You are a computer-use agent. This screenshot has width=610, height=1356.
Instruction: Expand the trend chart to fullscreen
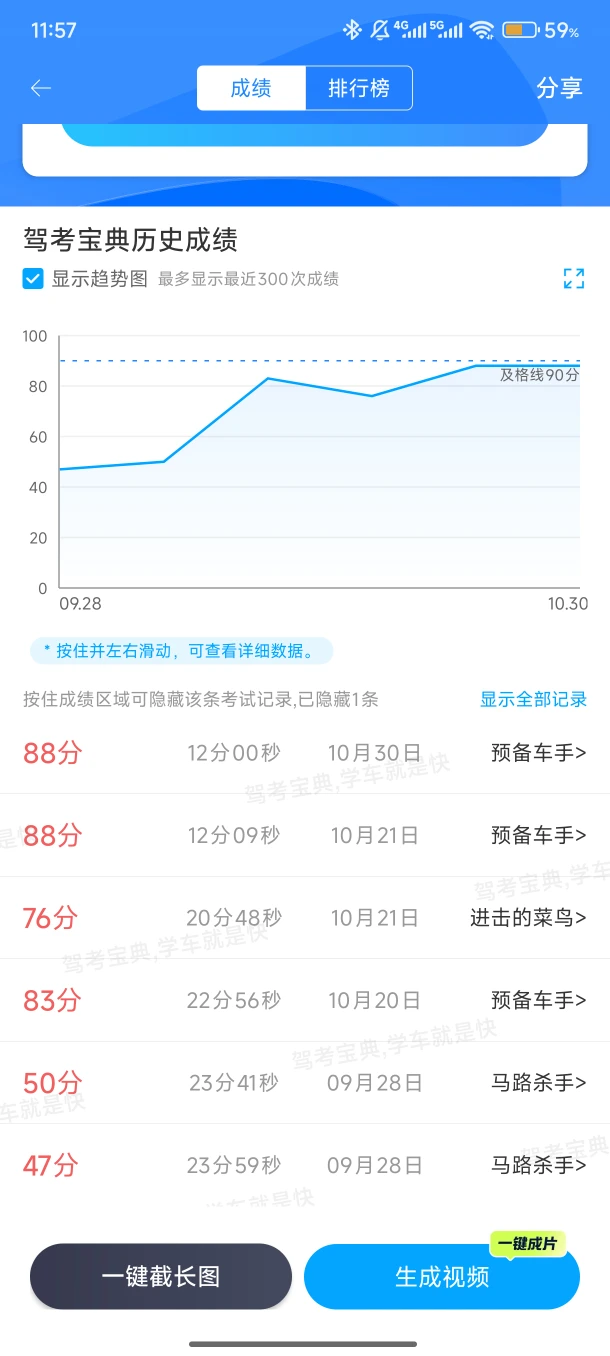(x=574, y=279)
